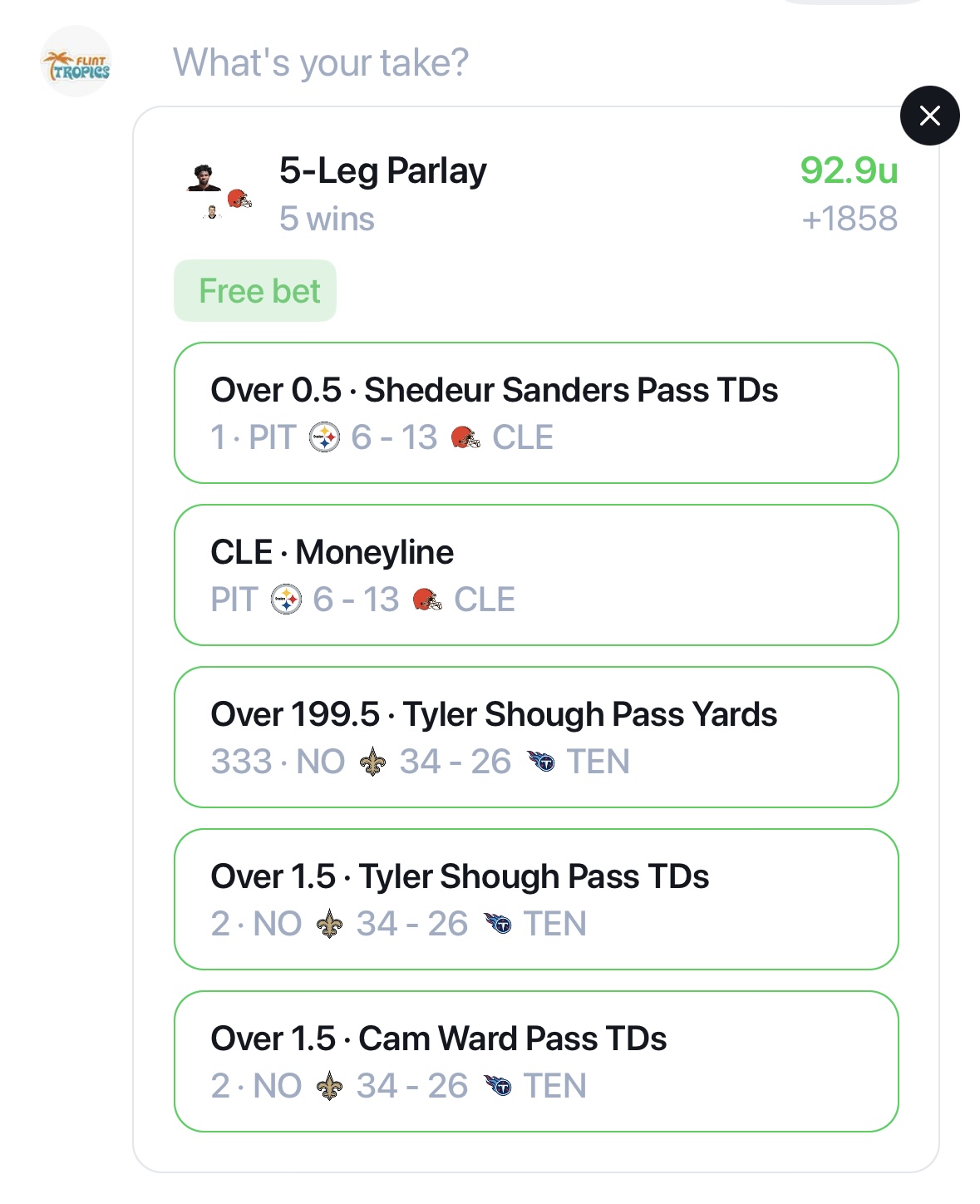
Task: Remove the attached 5-Leg Parlay card
Action: (x=929, y=116)
